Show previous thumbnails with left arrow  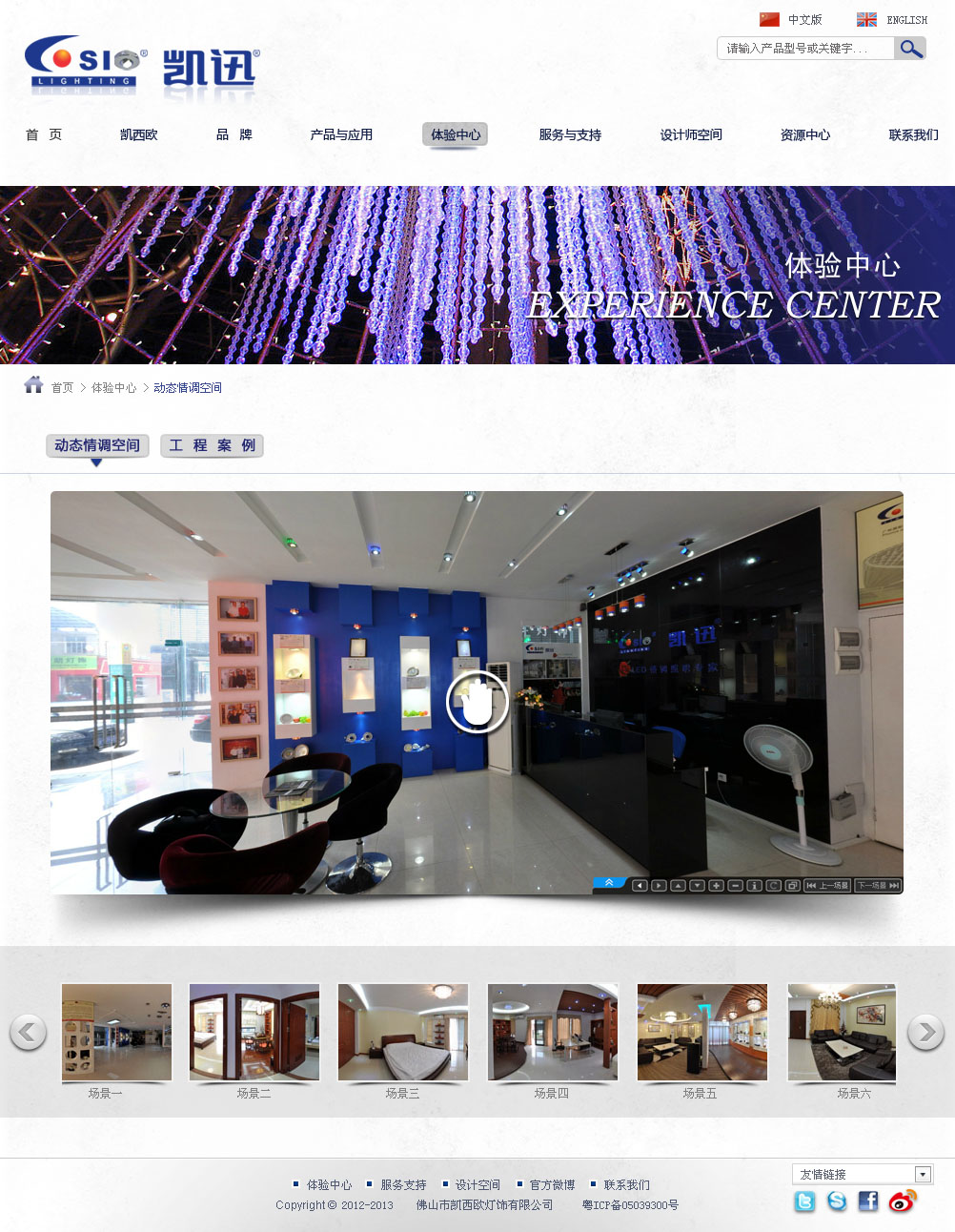click(28, 1032)
